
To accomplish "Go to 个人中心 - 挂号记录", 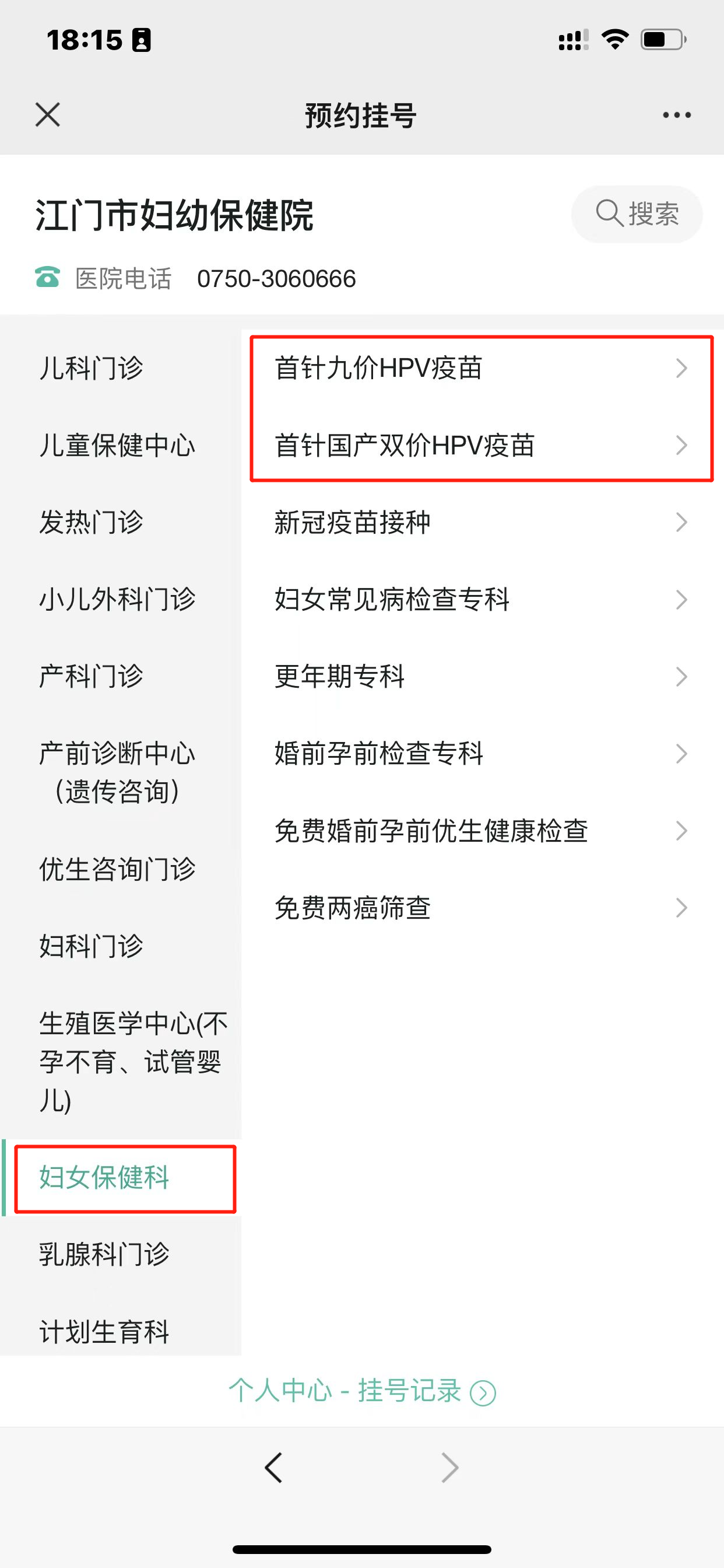I will click(362, 1391).
